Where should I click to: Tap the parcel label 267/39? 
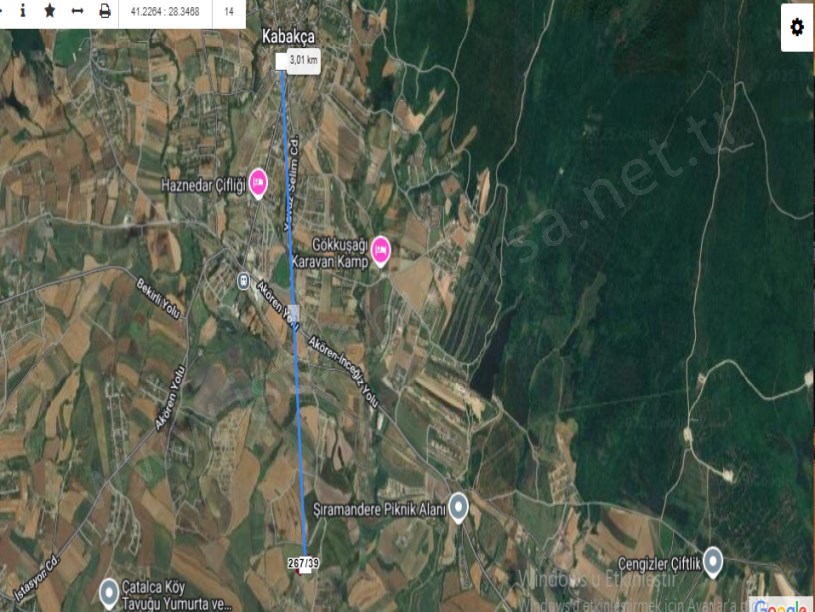(x=303, y=562)
